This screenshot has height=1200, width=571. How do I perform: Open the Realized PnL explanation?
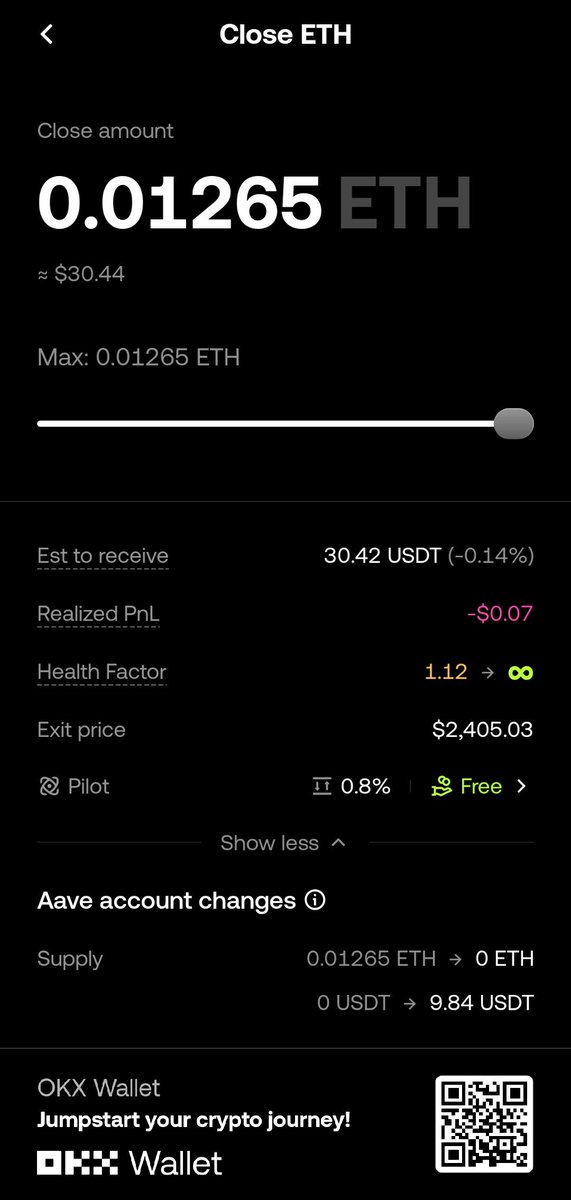98,614
